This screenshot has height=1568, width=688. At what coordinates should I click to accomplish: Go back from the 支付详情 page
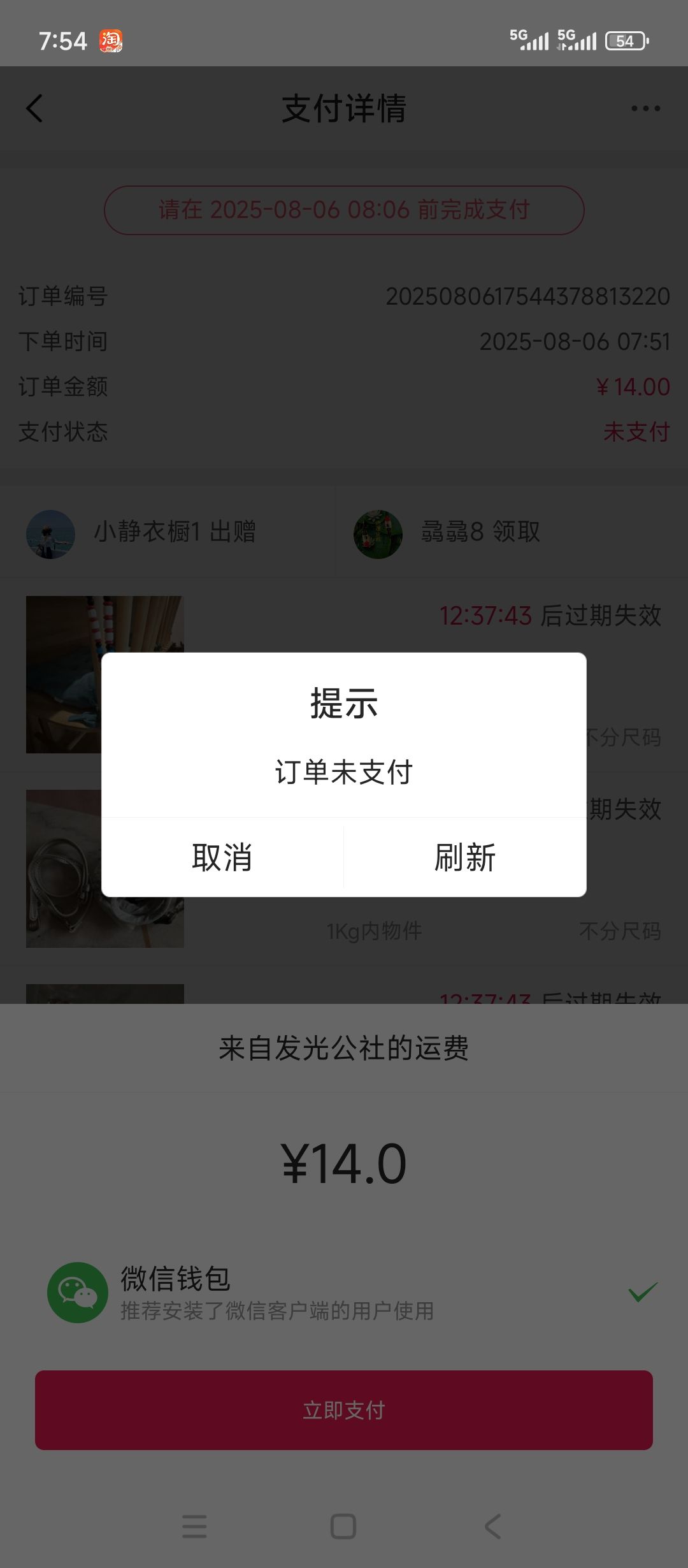(35, 108)
